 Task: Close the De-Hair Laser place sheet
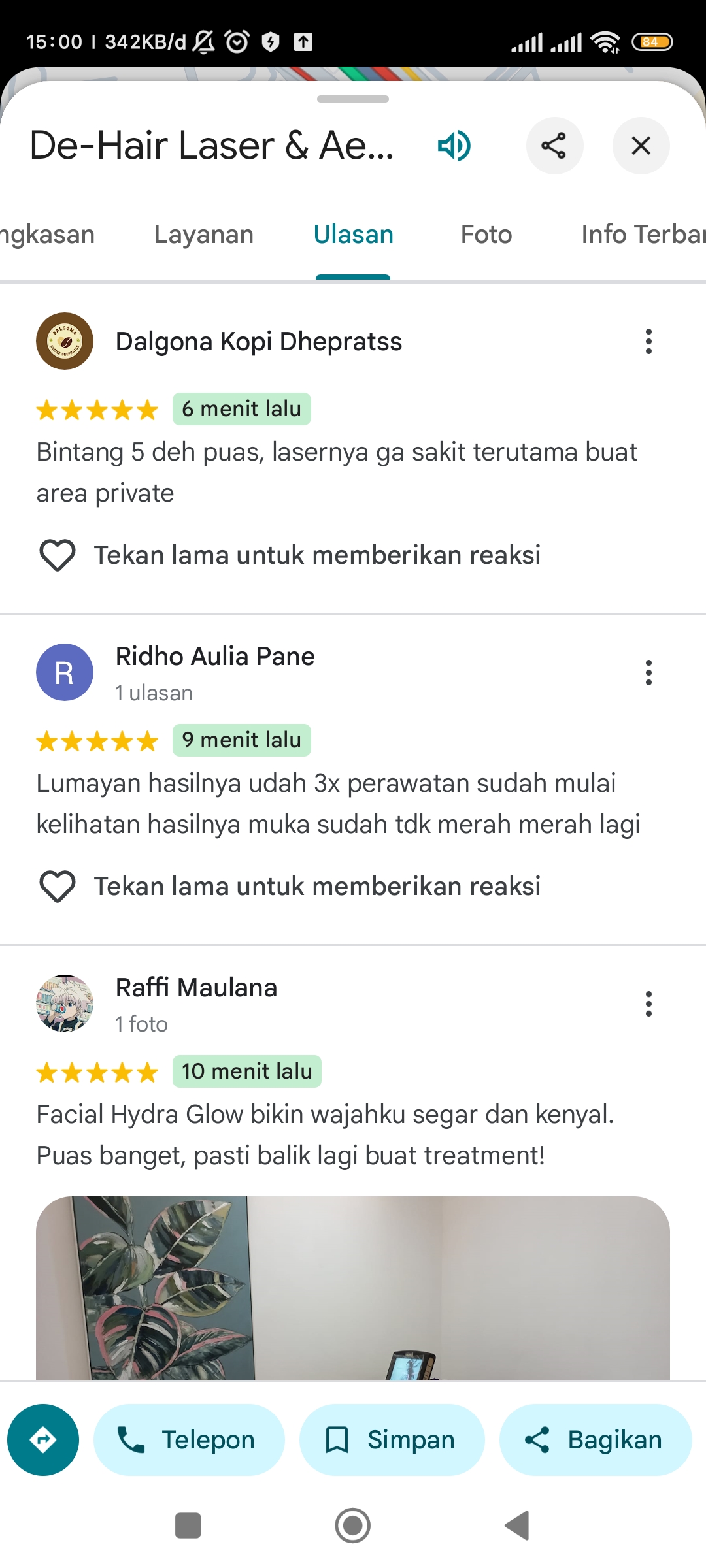(x=641, y=146)
